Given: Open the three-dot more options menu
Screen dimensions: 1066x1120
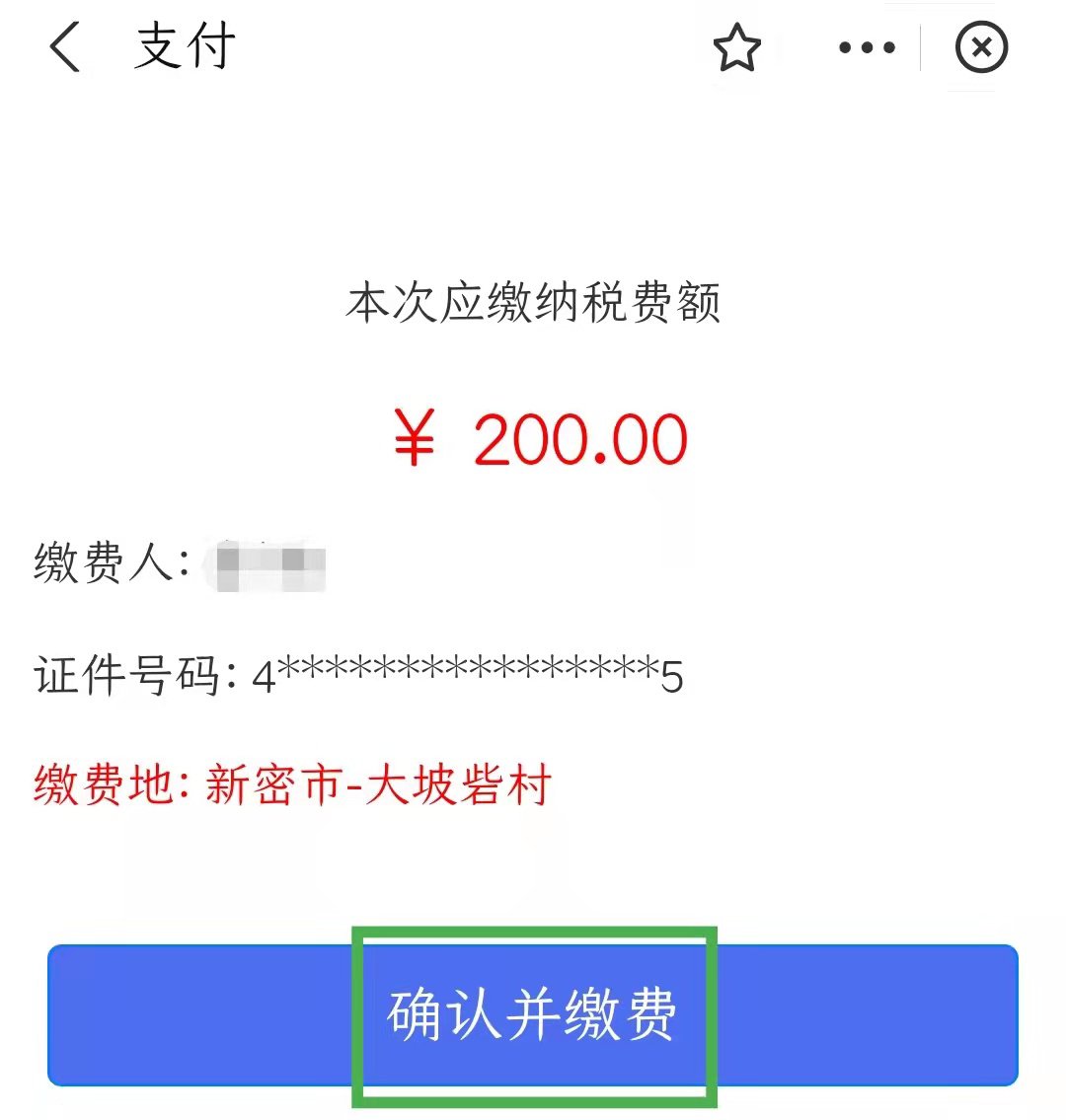Looking at the screenshot, I should coord(867,47).
